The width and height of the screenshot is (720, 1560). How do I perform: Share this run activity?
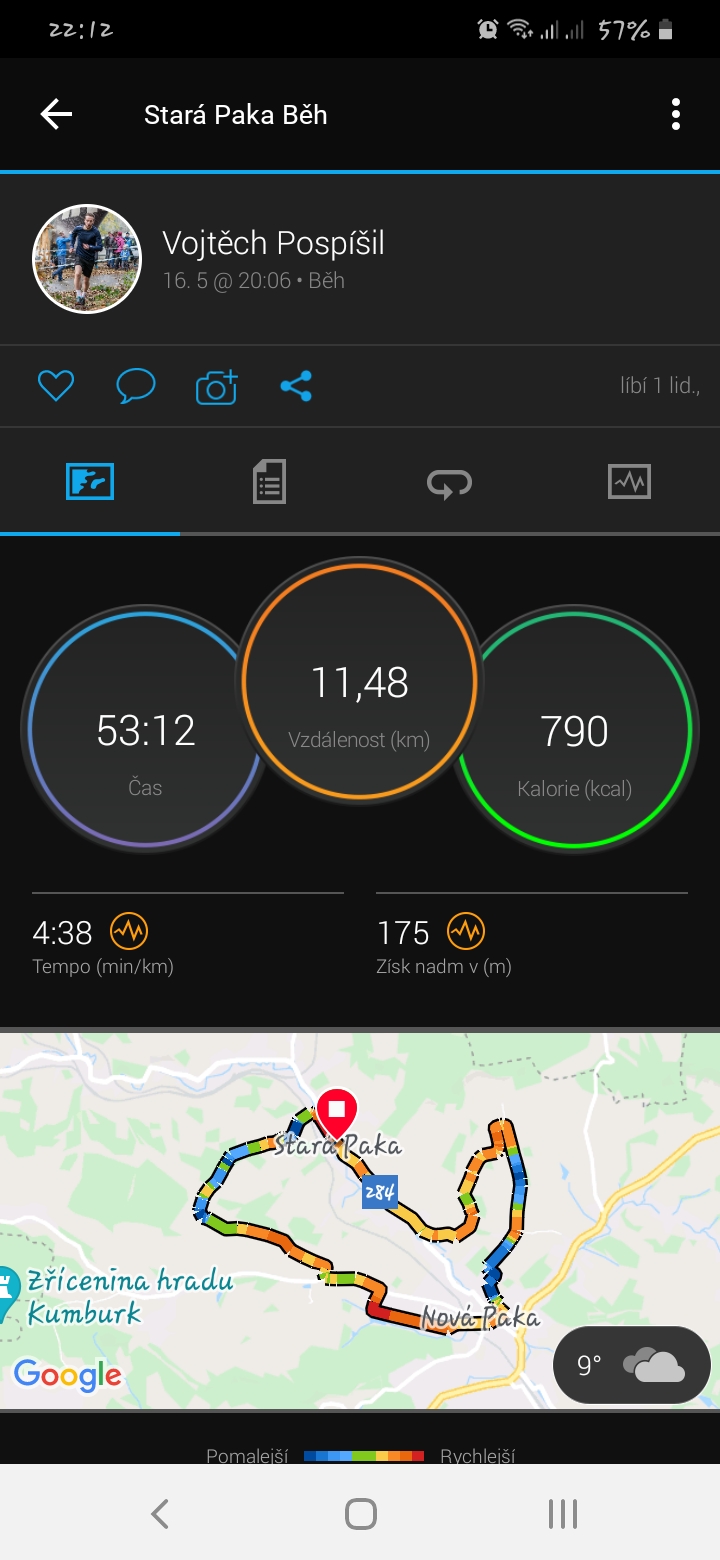296,386
